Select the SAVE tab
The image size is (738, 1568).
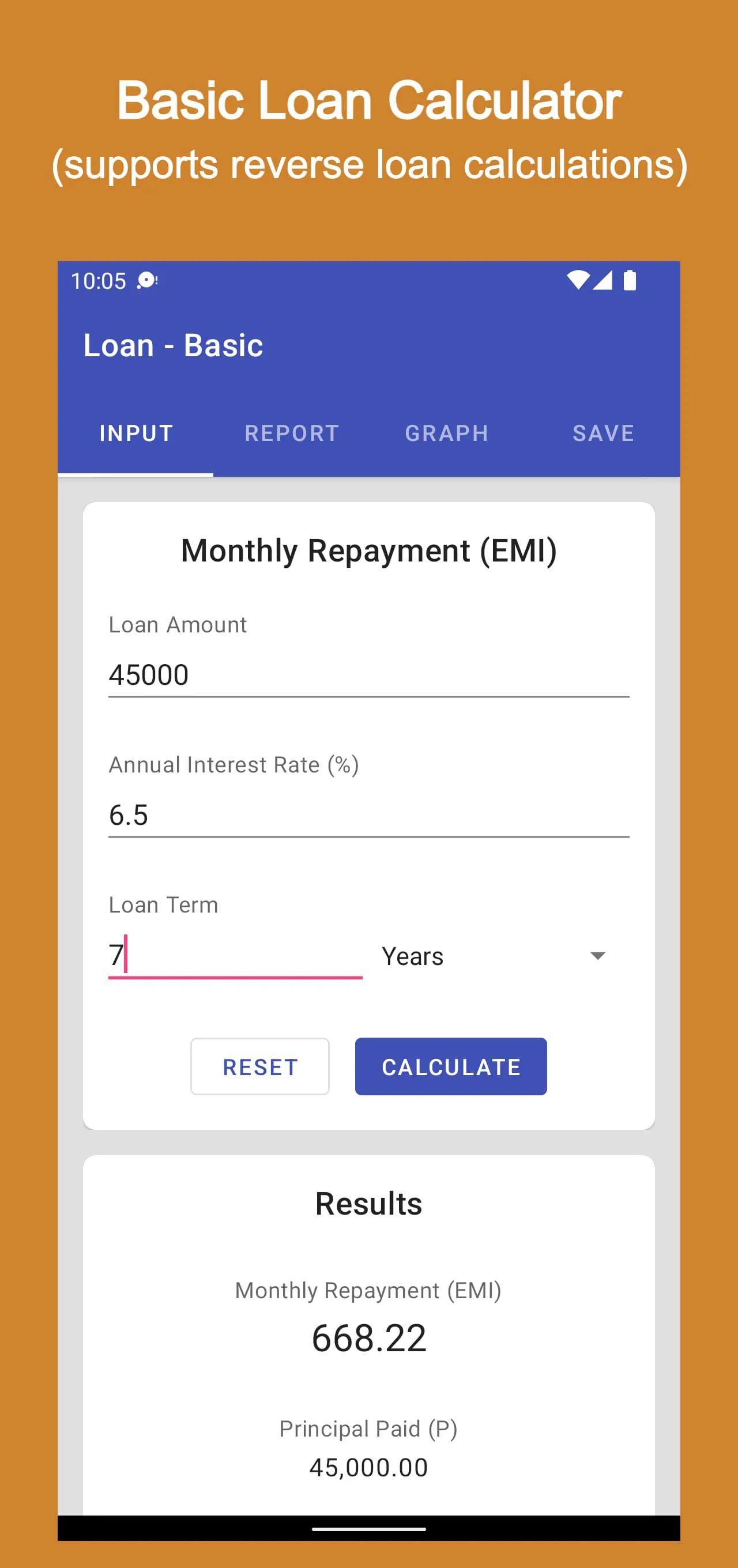[602, 434]
